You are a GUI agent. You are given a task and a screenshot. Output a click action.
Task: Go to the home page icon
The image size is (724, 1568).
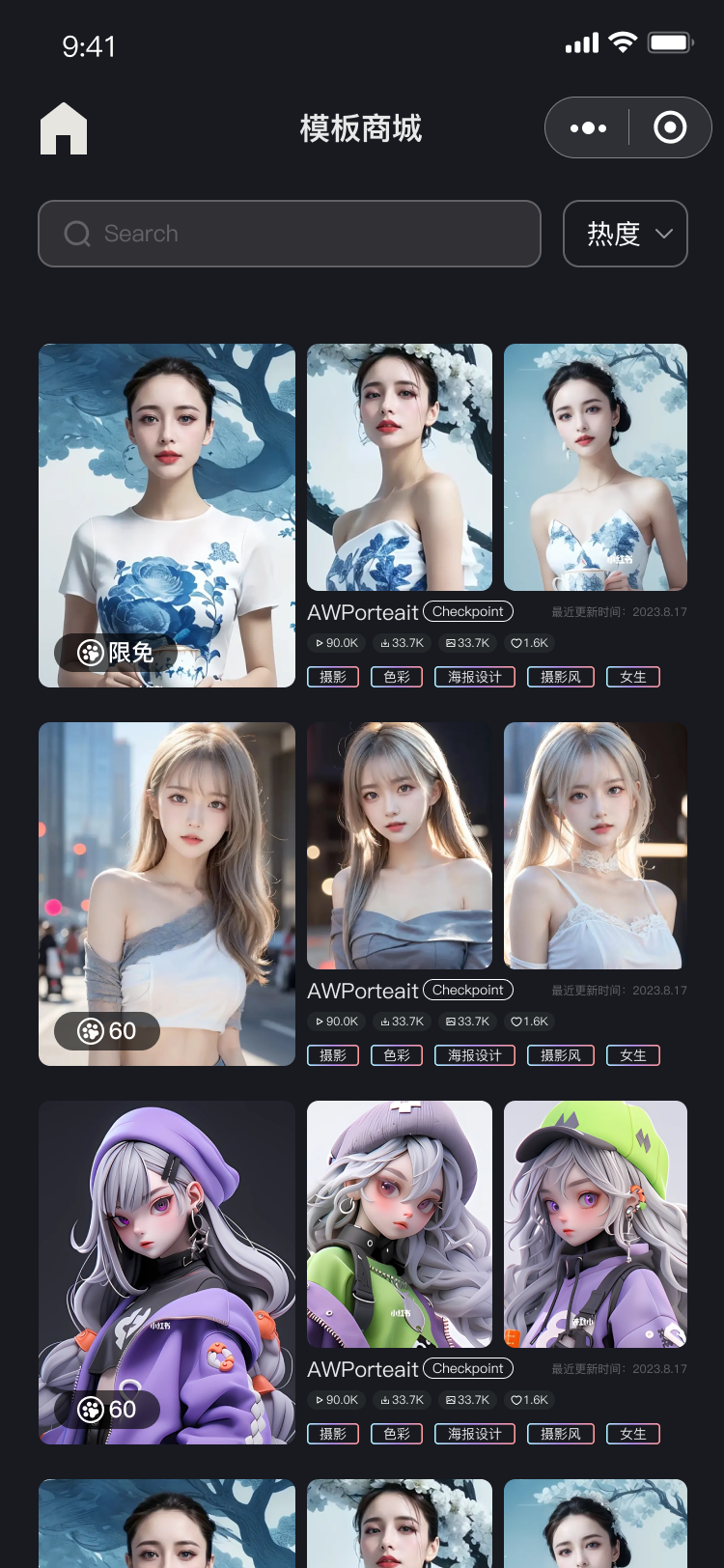tap(64, 128)
